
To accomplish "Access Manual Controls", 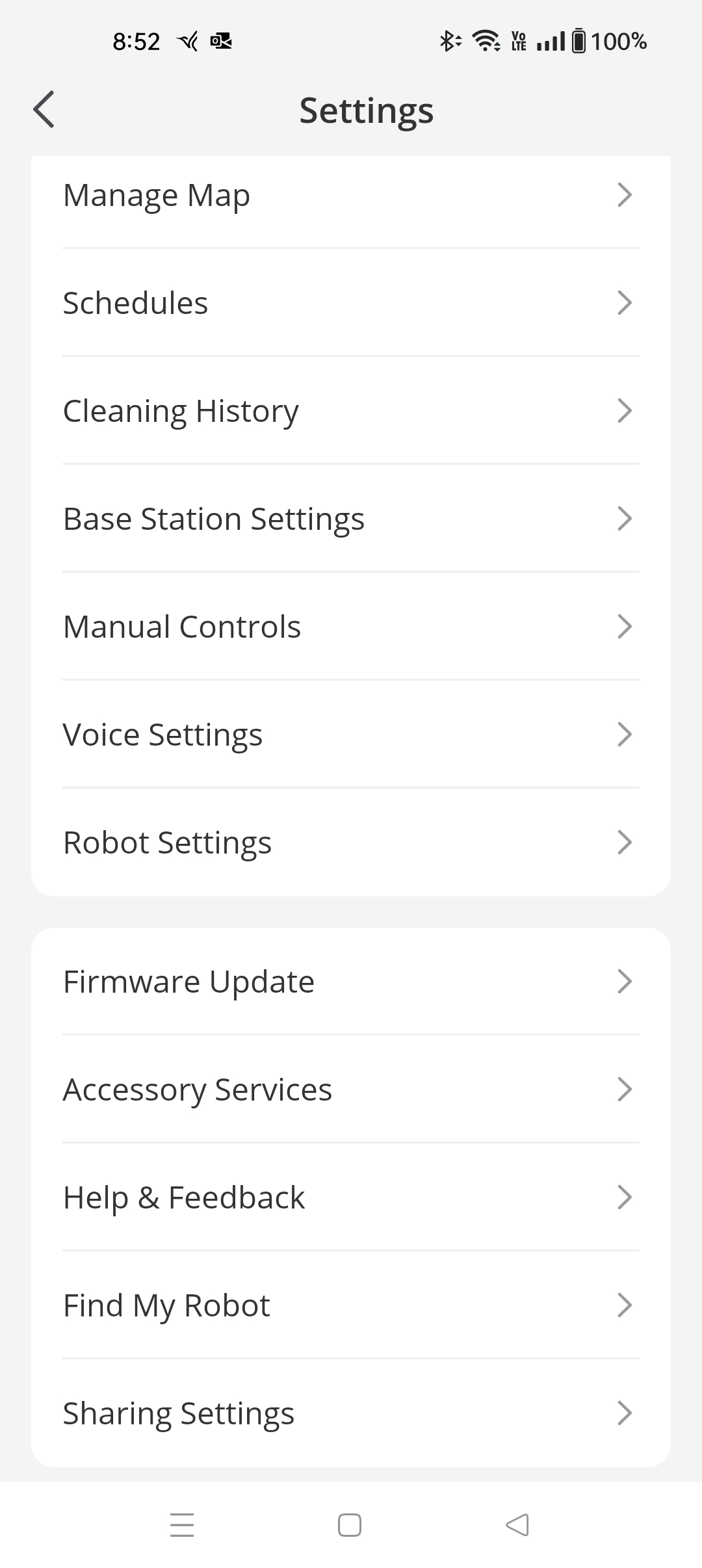I will pyautogui.click(x=182, y=626).
